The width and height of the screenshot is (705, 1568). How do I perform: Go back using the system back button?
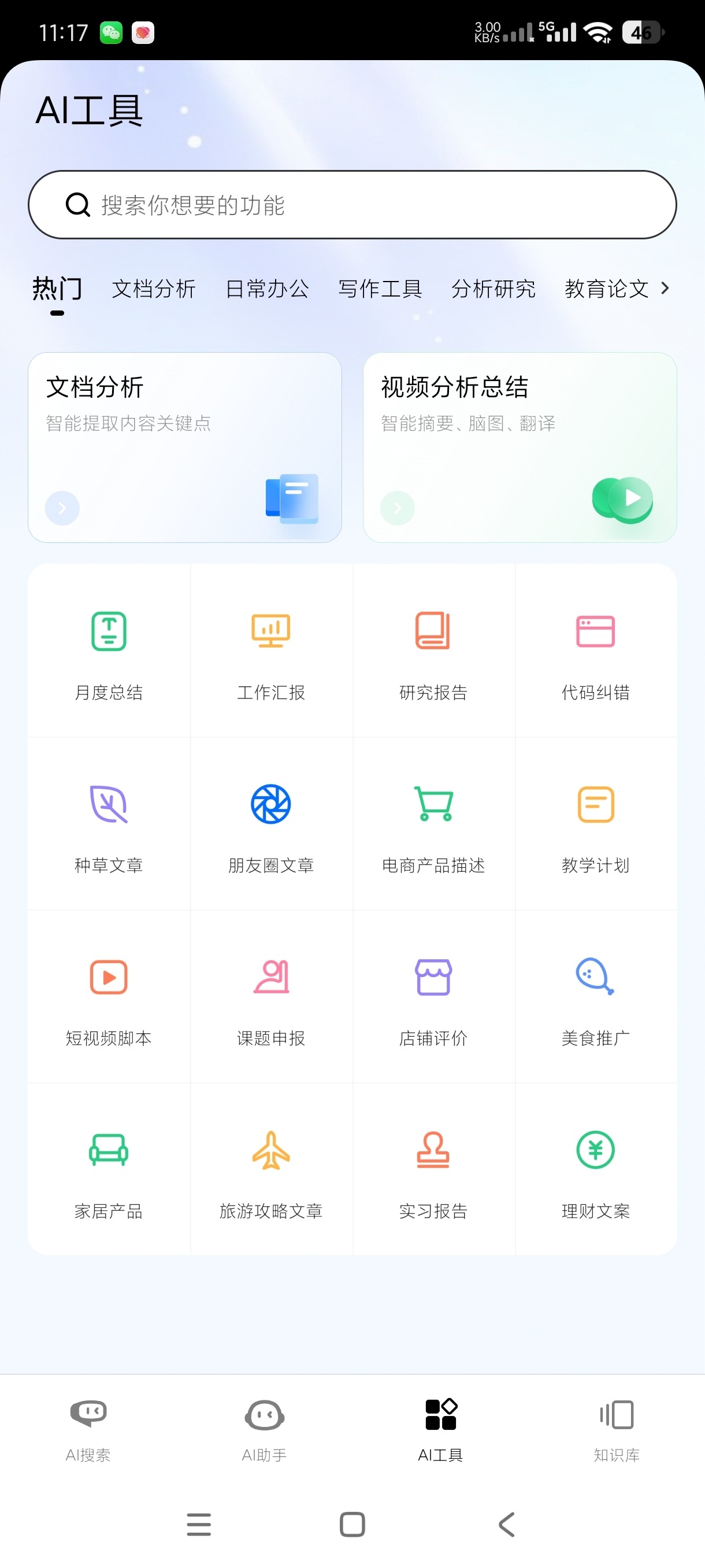[x=506, y=1524]
